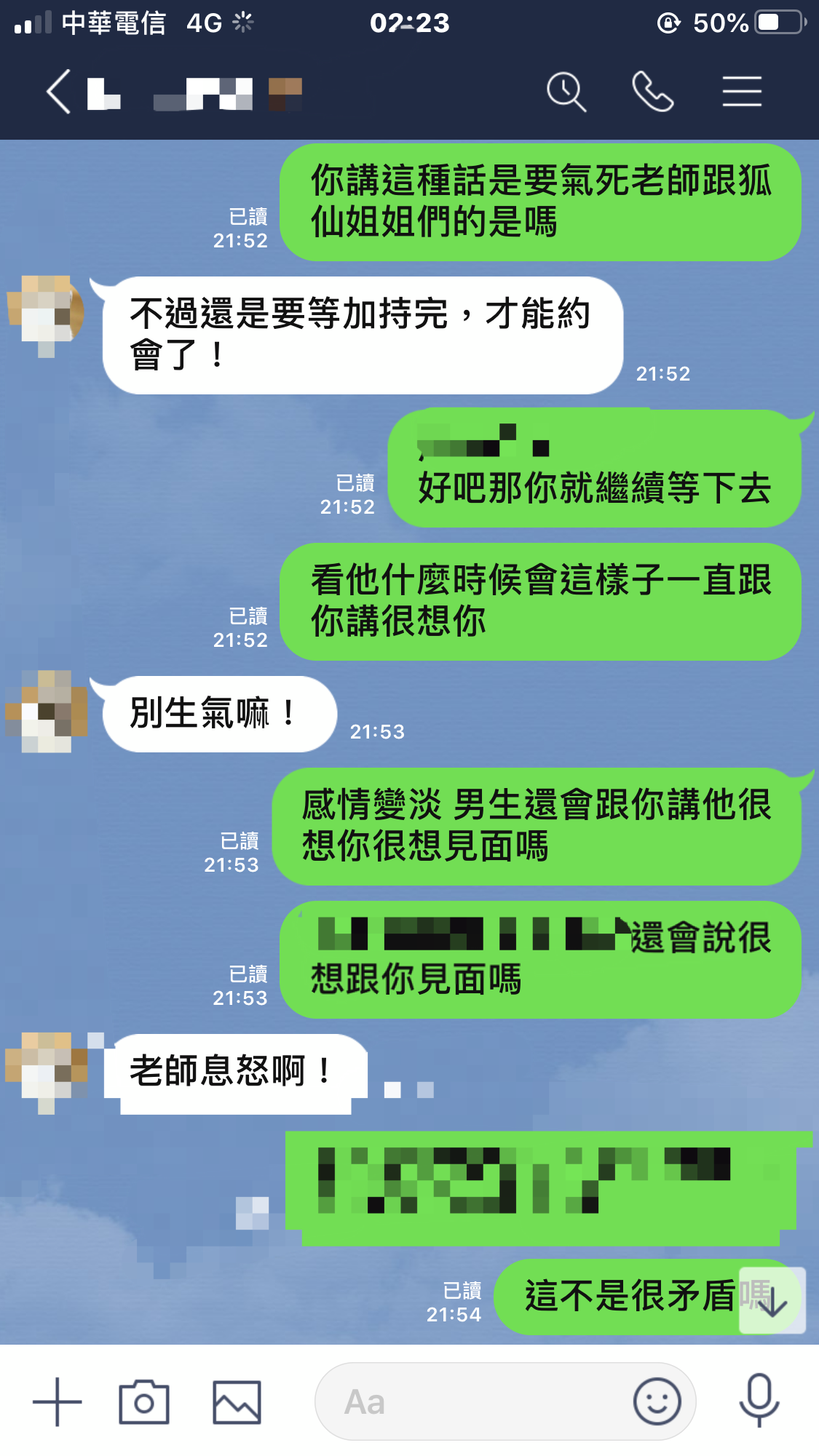Search within this conversation
Viewport: 819px width, 1456px height.
click(x=566, y=92)
